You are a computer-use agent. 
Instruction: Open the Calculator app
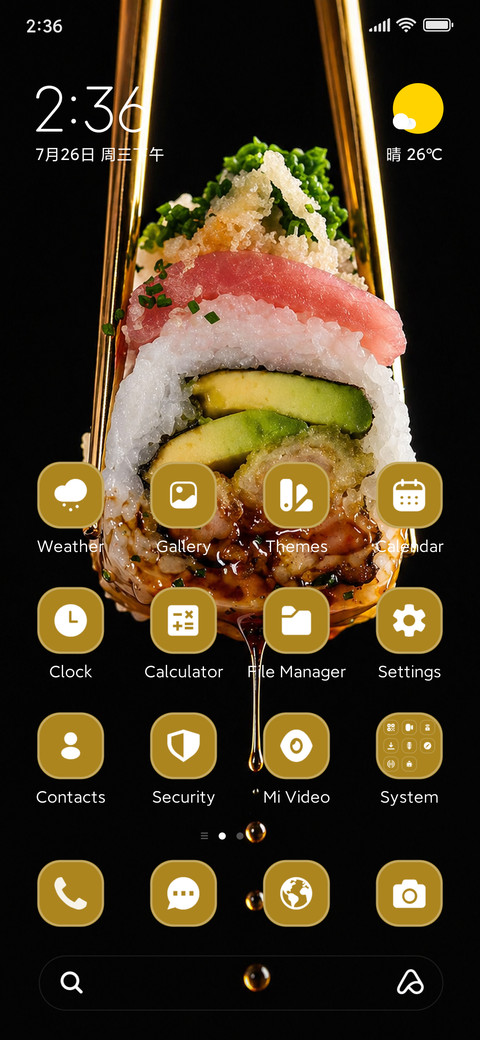(x=183, y=620)
